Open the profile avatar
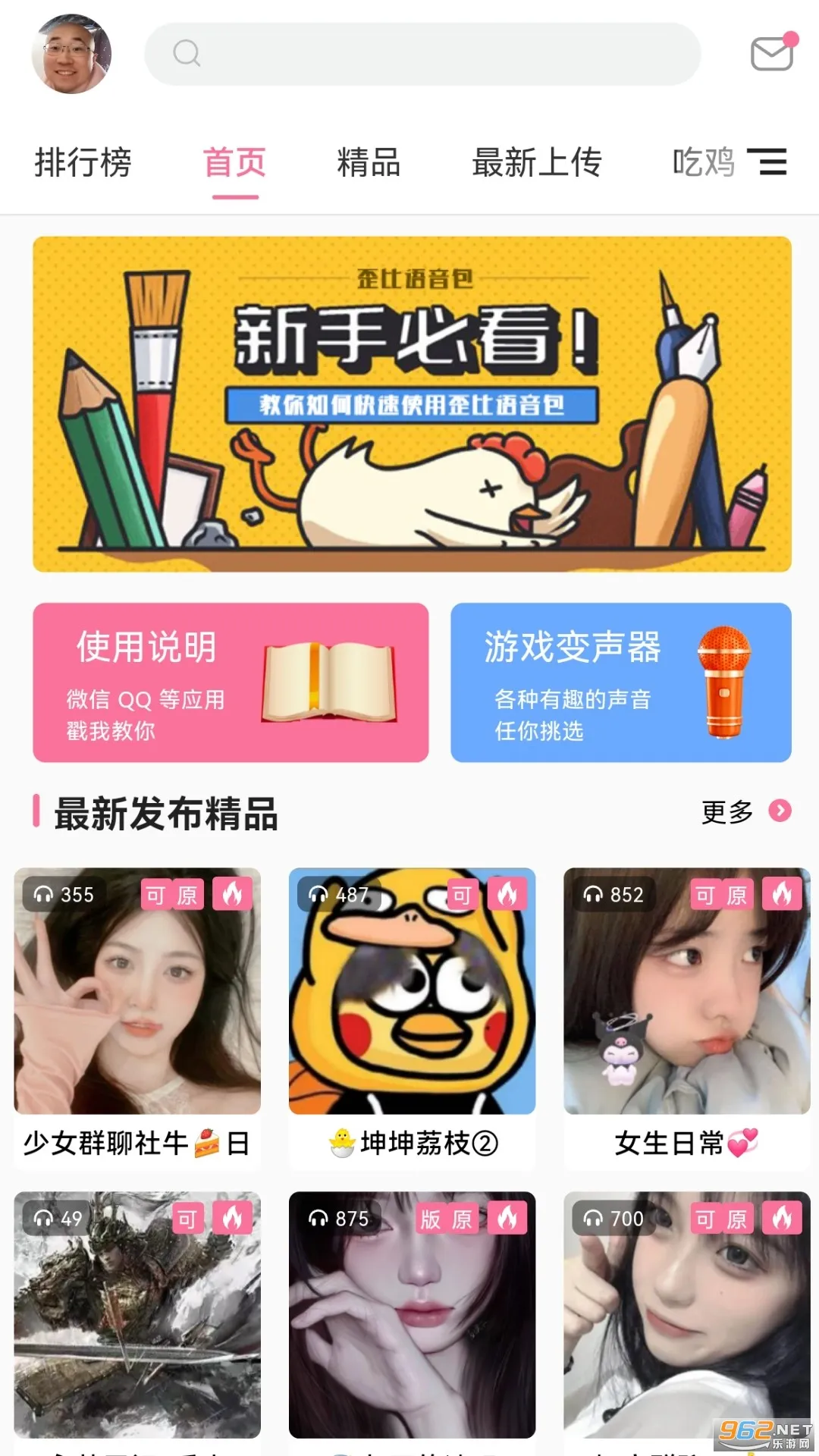 coord(71,54)
